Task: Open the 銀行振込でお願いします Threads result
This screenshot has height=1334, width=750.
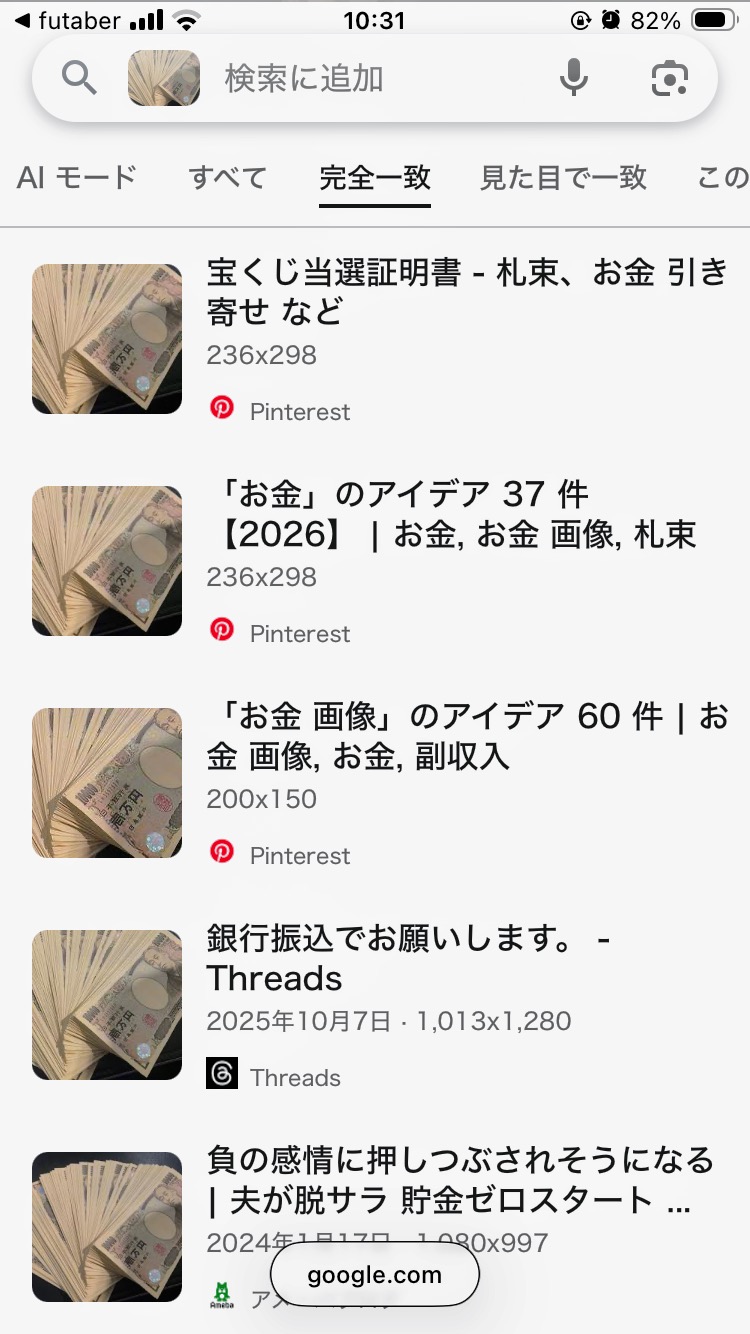Action: coord(408,958)
